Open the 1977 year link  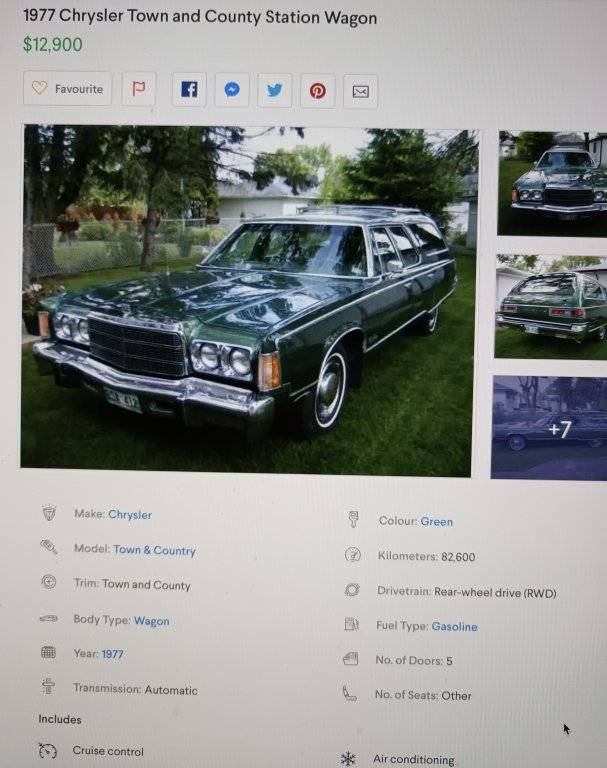click(112, 654)
